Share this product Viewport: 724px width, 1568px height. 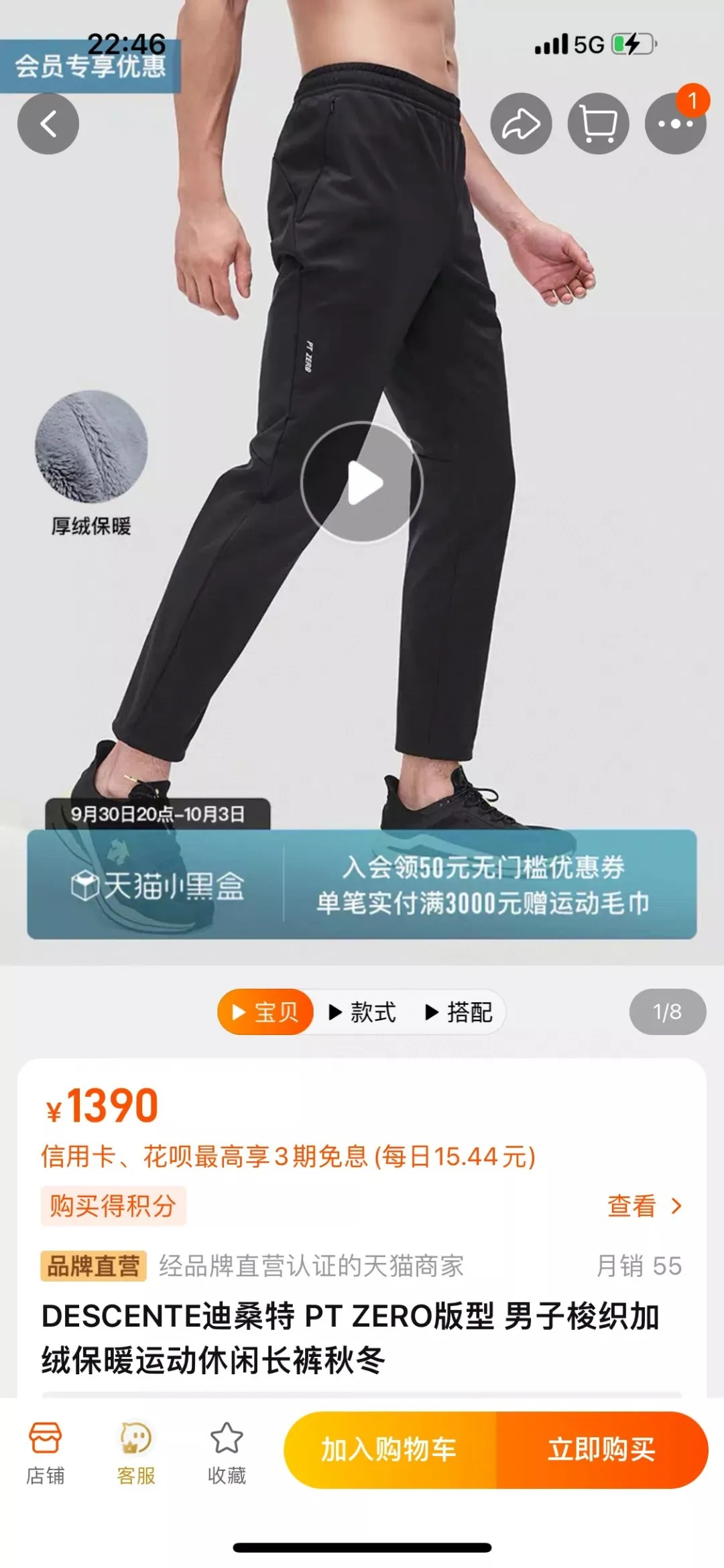point(521,124)
